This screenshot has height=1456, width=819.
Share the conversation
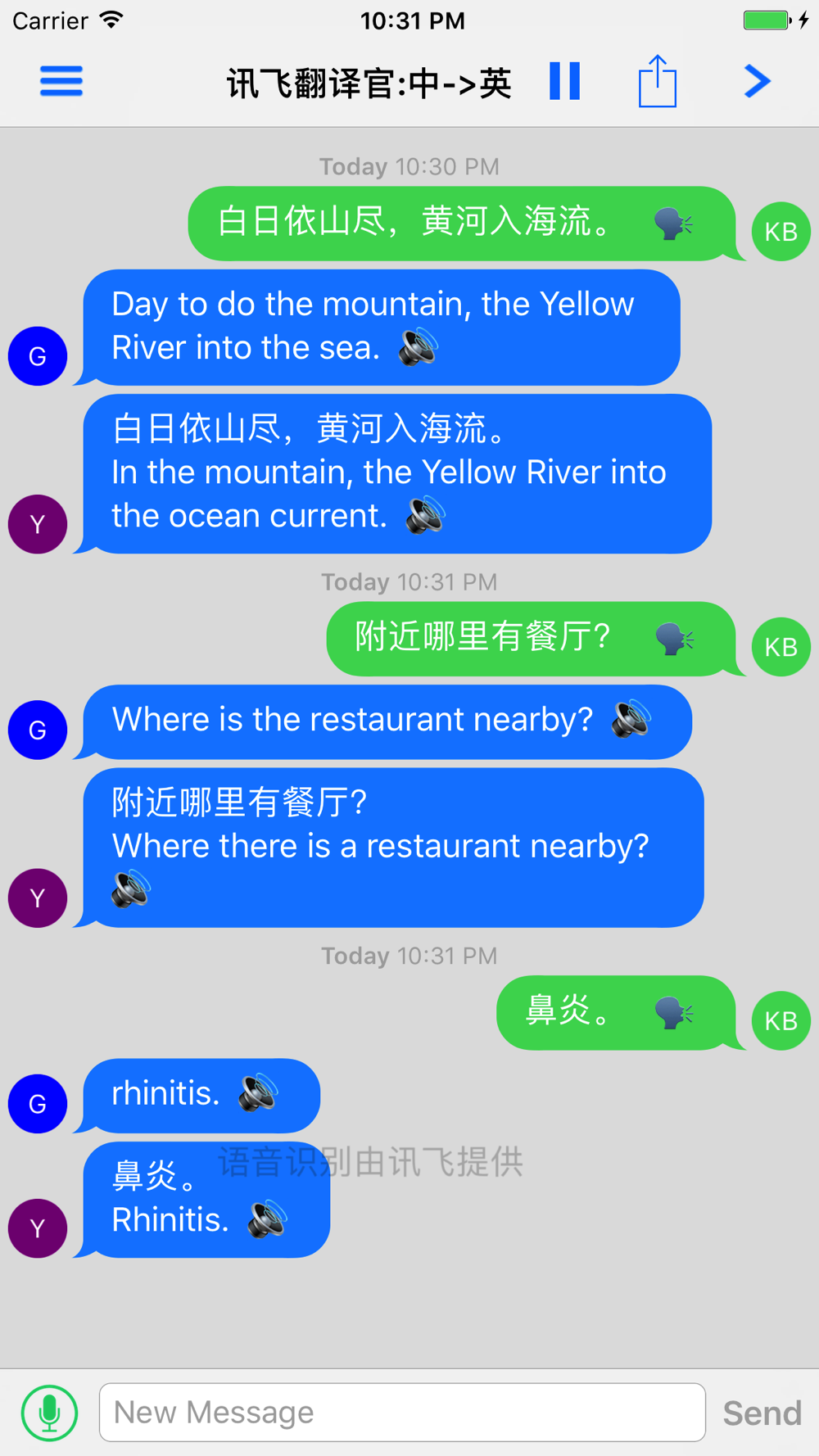point(658,80)
